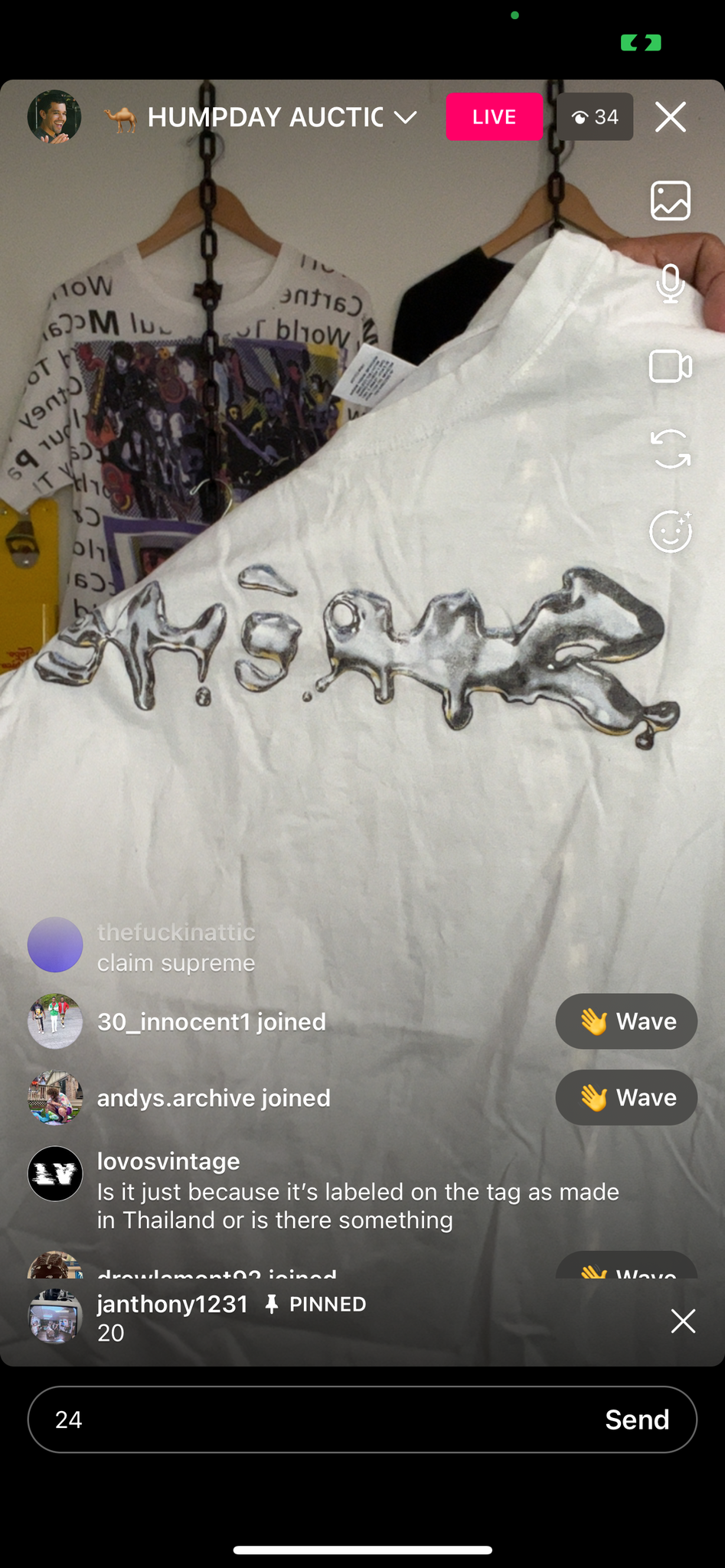The image size is (725, 1568).
Task: Open lovosvintage's comment
Action: [x=358, y=1191]
